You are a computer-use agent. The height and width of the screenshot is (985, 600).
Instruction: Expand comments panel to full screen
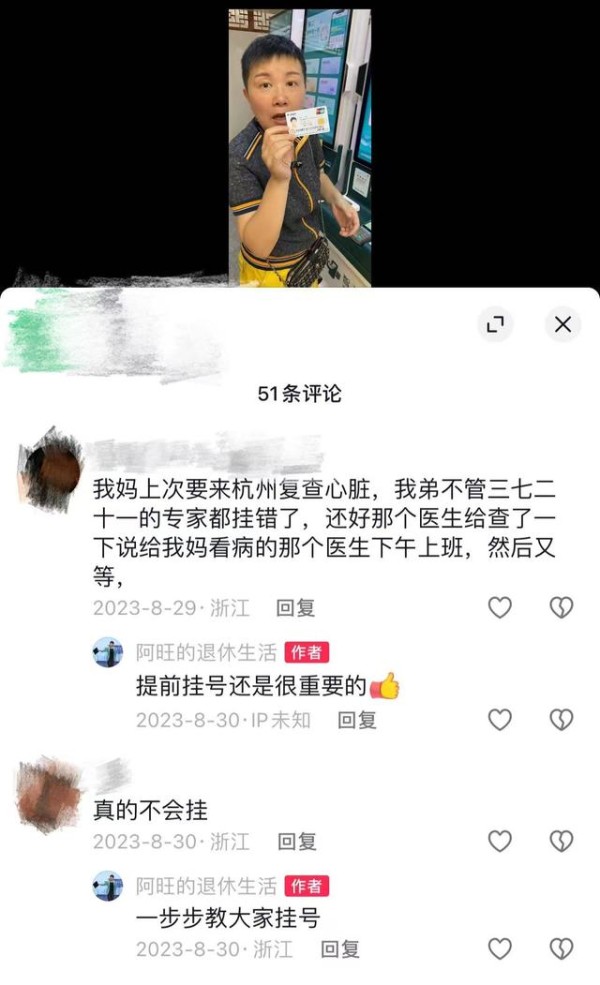pos(495,324)
